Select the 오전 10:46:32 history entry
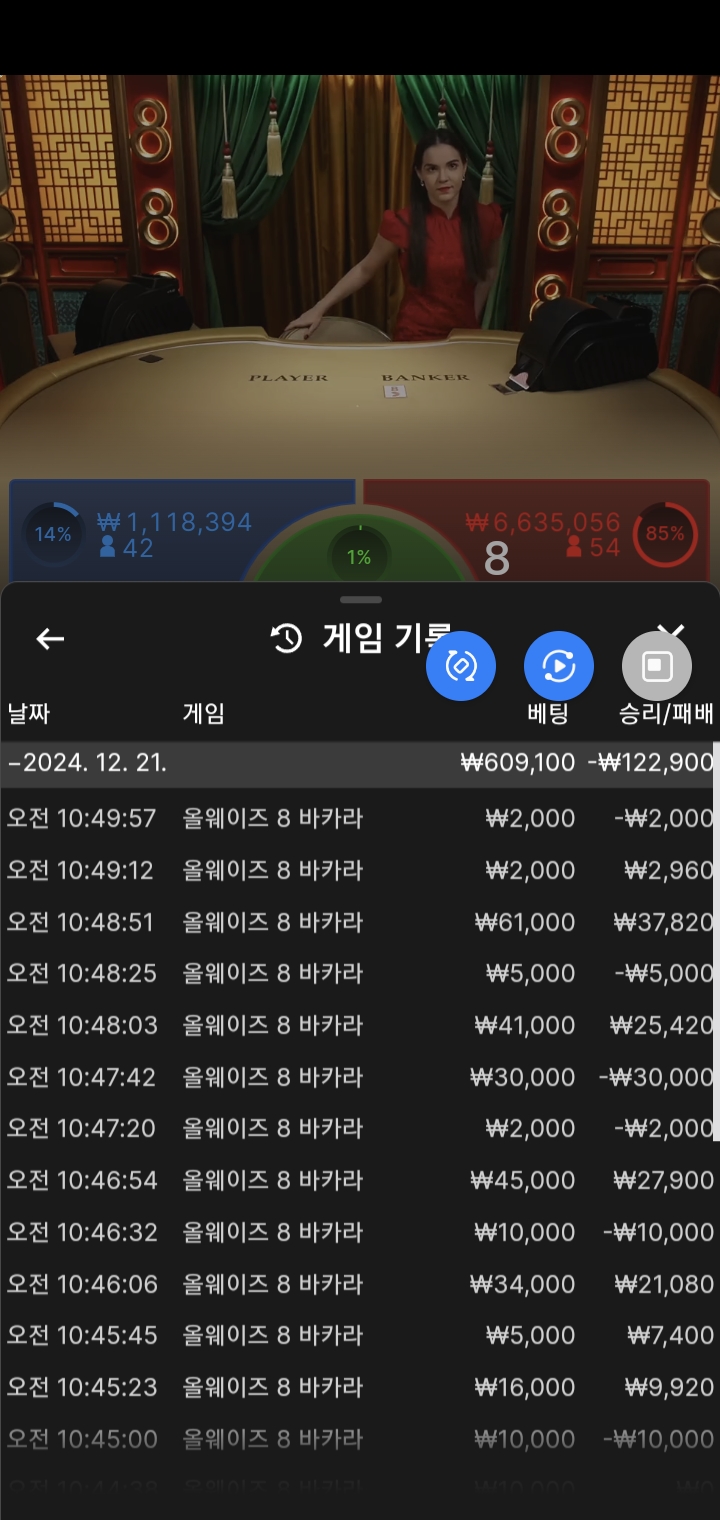The height and width of the screenshot is (1520, 720). [x=360, y=1232]
